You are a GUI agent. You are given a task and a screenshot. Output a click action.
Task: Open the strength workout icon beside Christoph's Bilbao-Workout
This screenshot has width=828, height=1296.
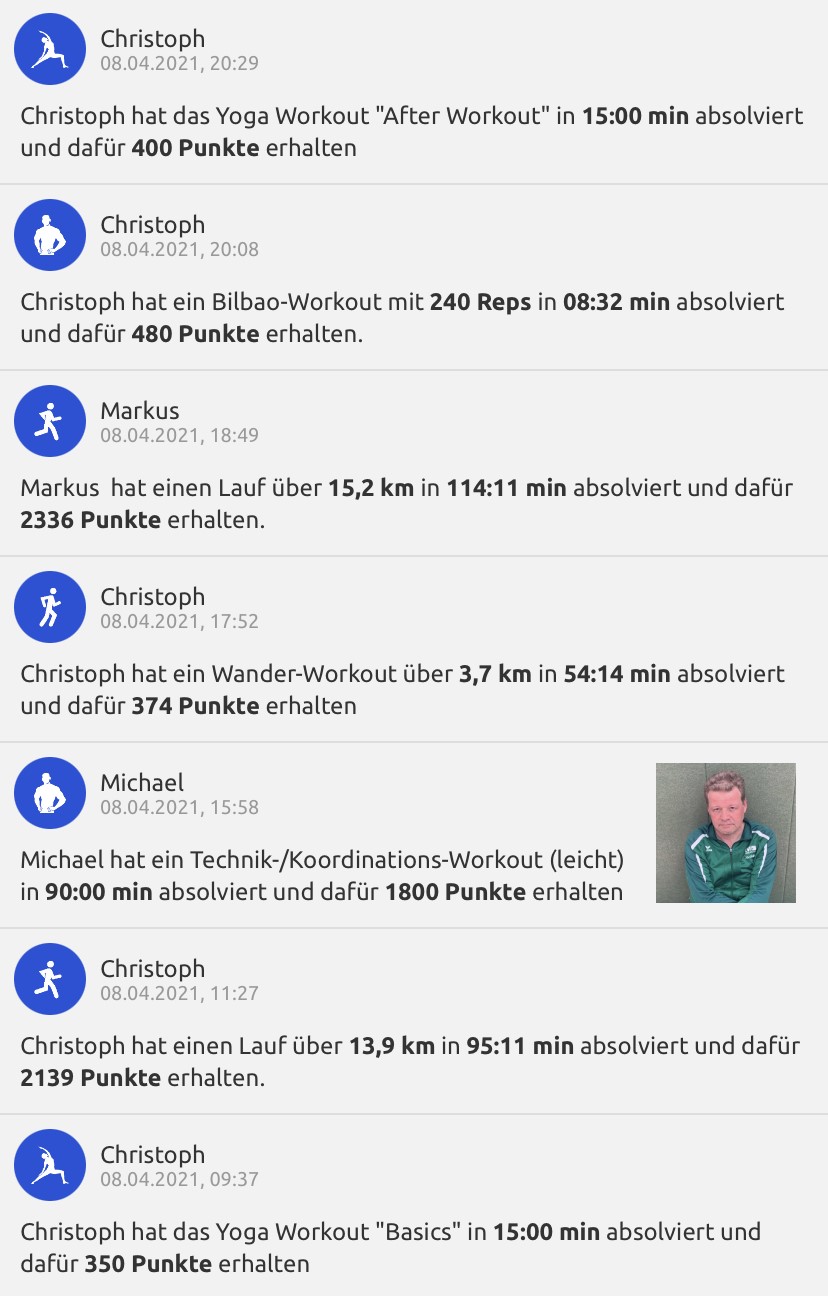[49, 235]
